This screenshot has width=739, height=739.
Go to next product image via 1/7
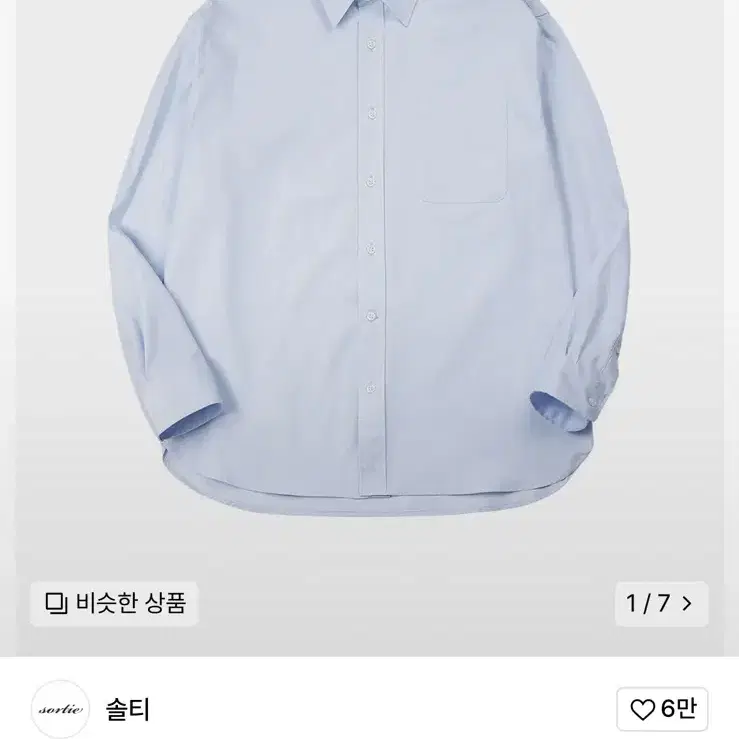click(660, 603)
